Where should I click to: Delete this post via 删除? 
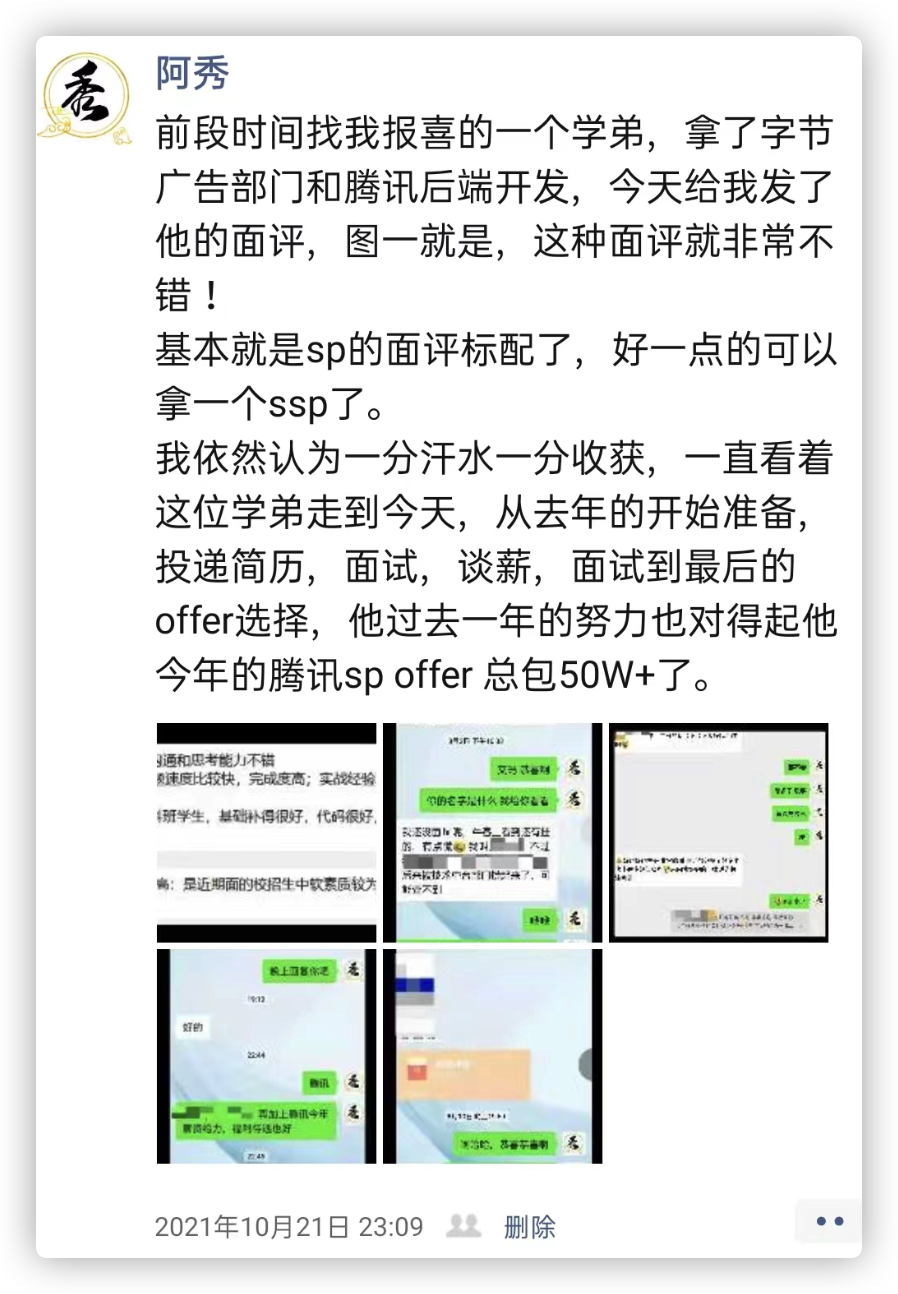point(529,1227)
